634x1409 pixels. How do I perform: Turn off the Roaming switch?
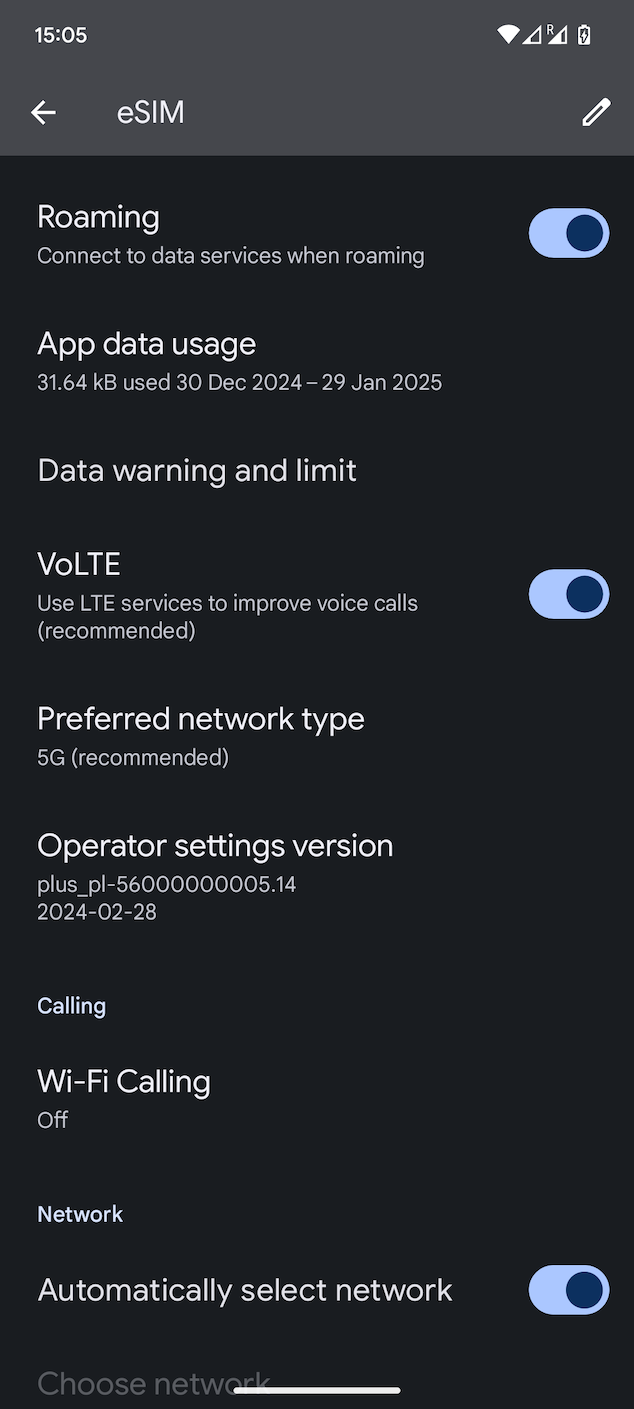click(x=568, y=233)
